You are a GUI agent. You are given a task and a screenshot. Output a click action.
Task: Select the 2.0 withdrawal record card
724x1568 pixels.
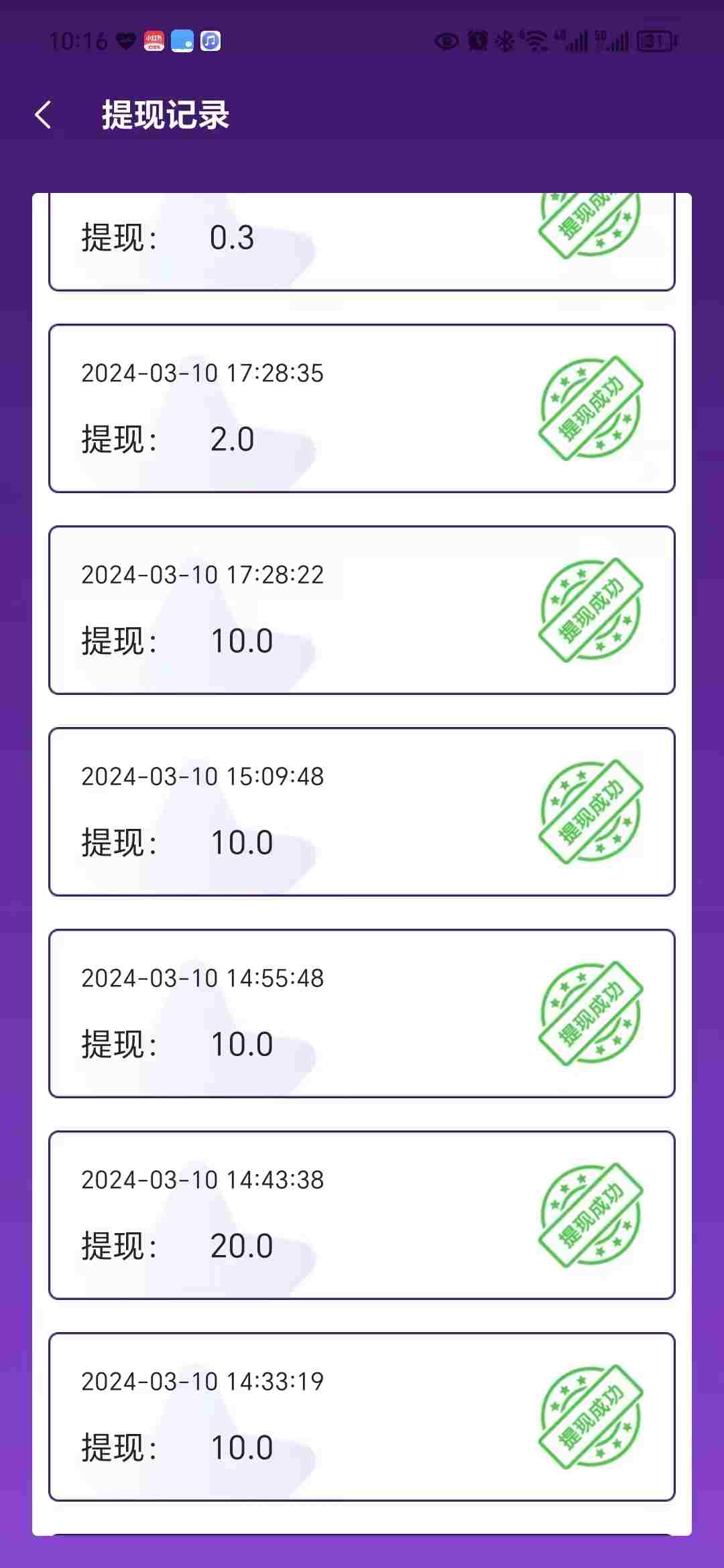[362, 407]
